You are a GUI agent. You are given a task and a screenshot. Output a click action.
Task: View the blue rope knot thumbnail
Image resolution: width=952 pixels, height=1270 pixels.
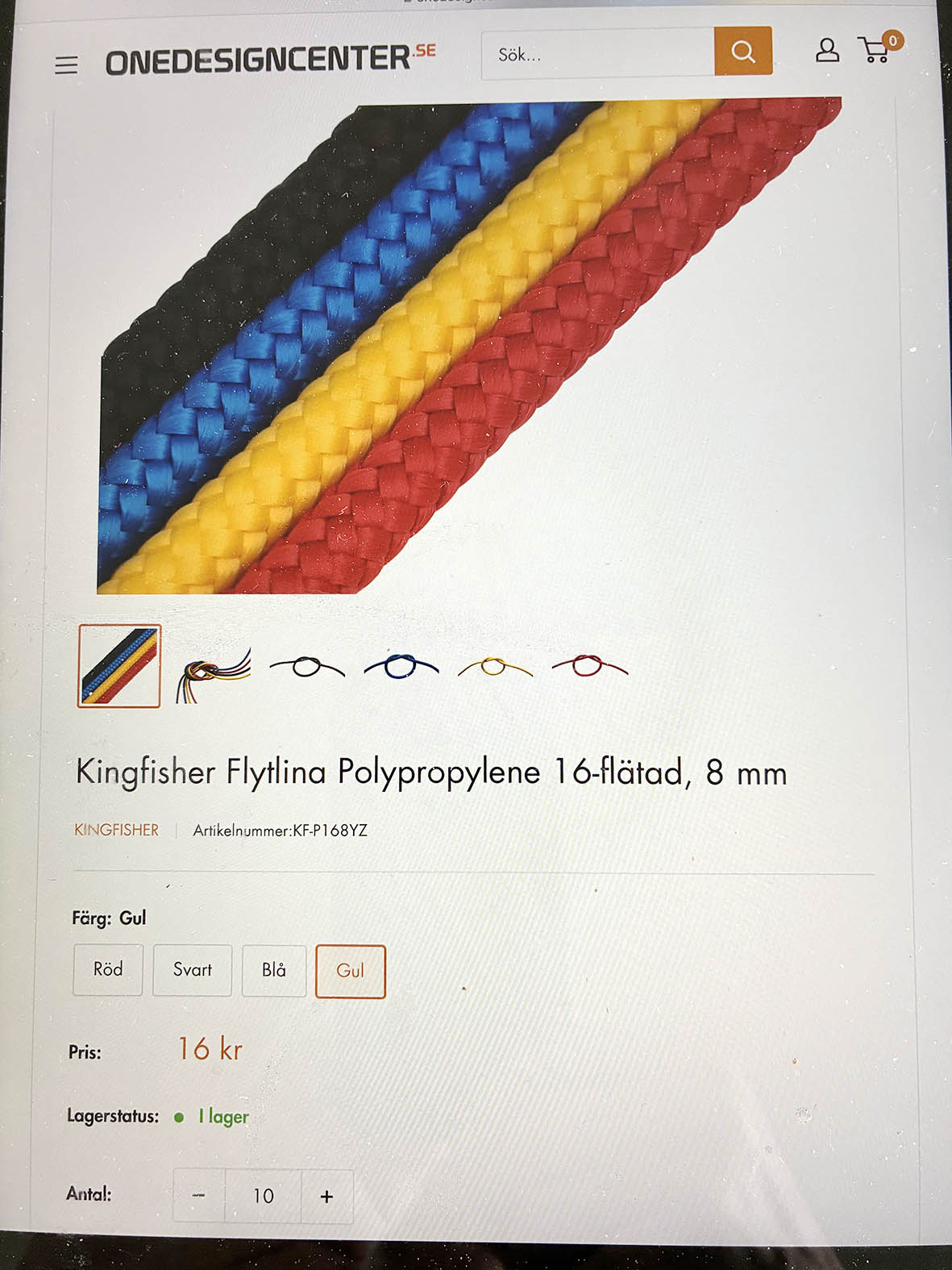coord(401,666)
